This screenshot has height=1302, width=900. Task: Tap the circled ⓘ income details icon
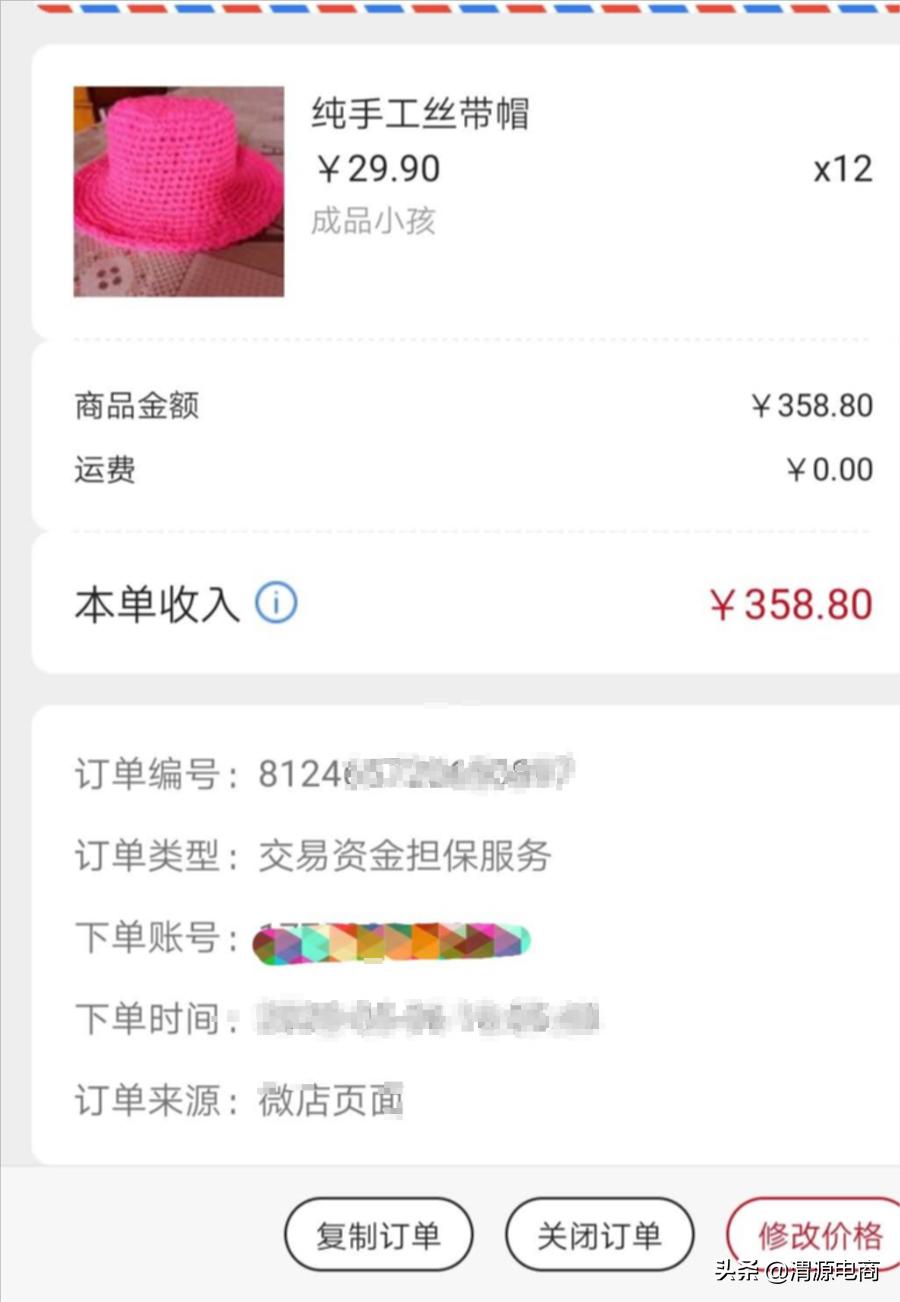click(x=277, y=602)
